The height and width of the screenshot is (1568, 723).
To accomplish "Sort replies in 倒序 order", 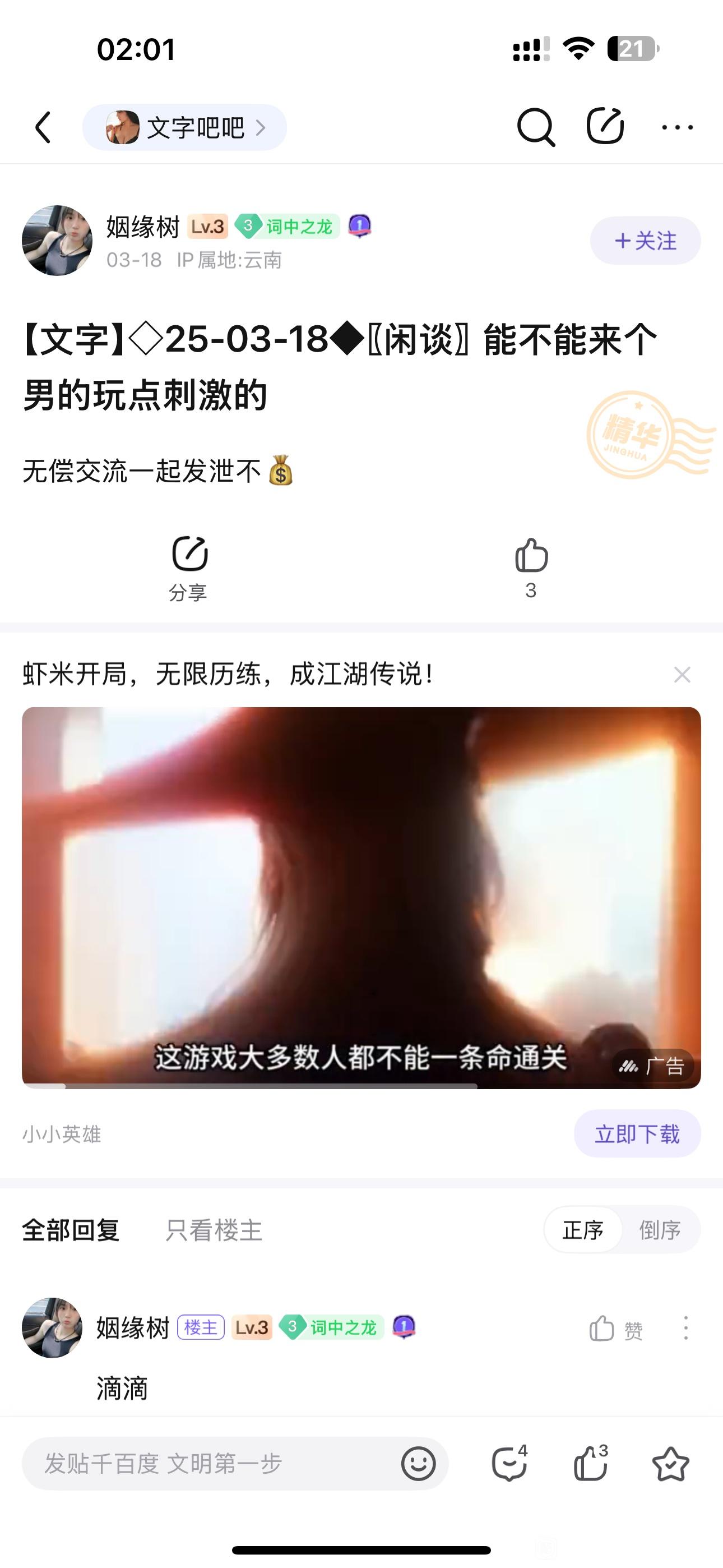I will [660, 1231].
